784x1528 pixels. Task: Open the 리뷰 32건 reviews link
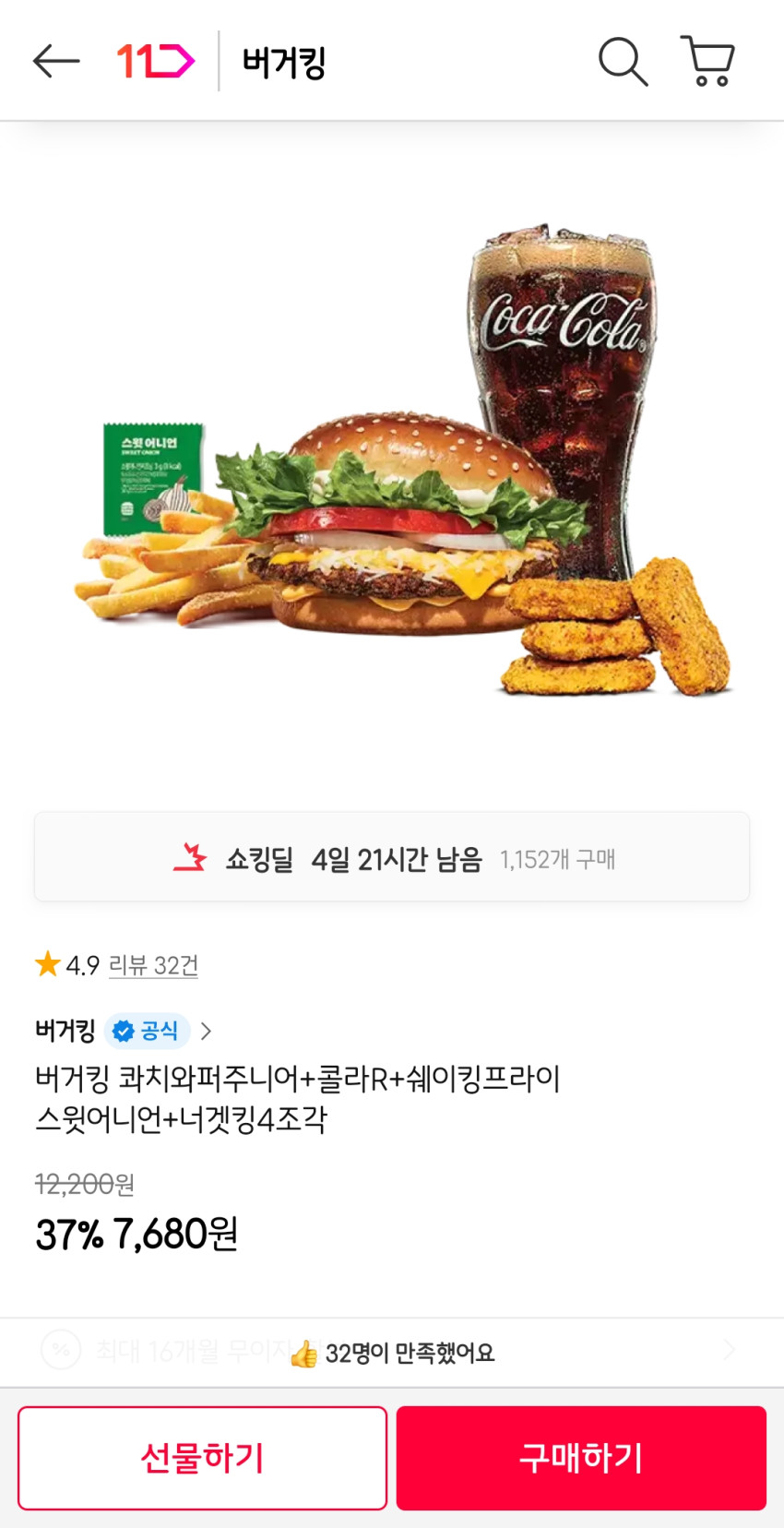tap(153, 965)
